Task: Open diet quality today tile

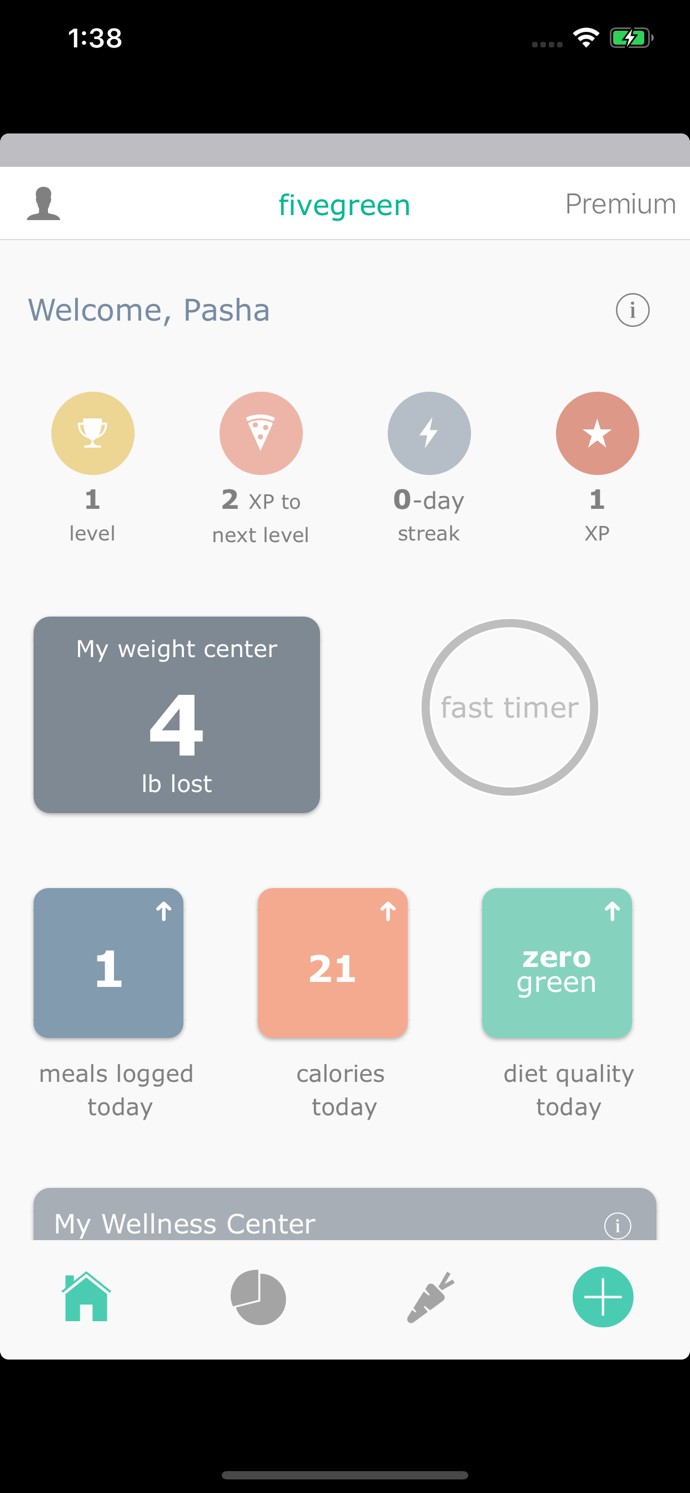Action: tap(557, 963)
